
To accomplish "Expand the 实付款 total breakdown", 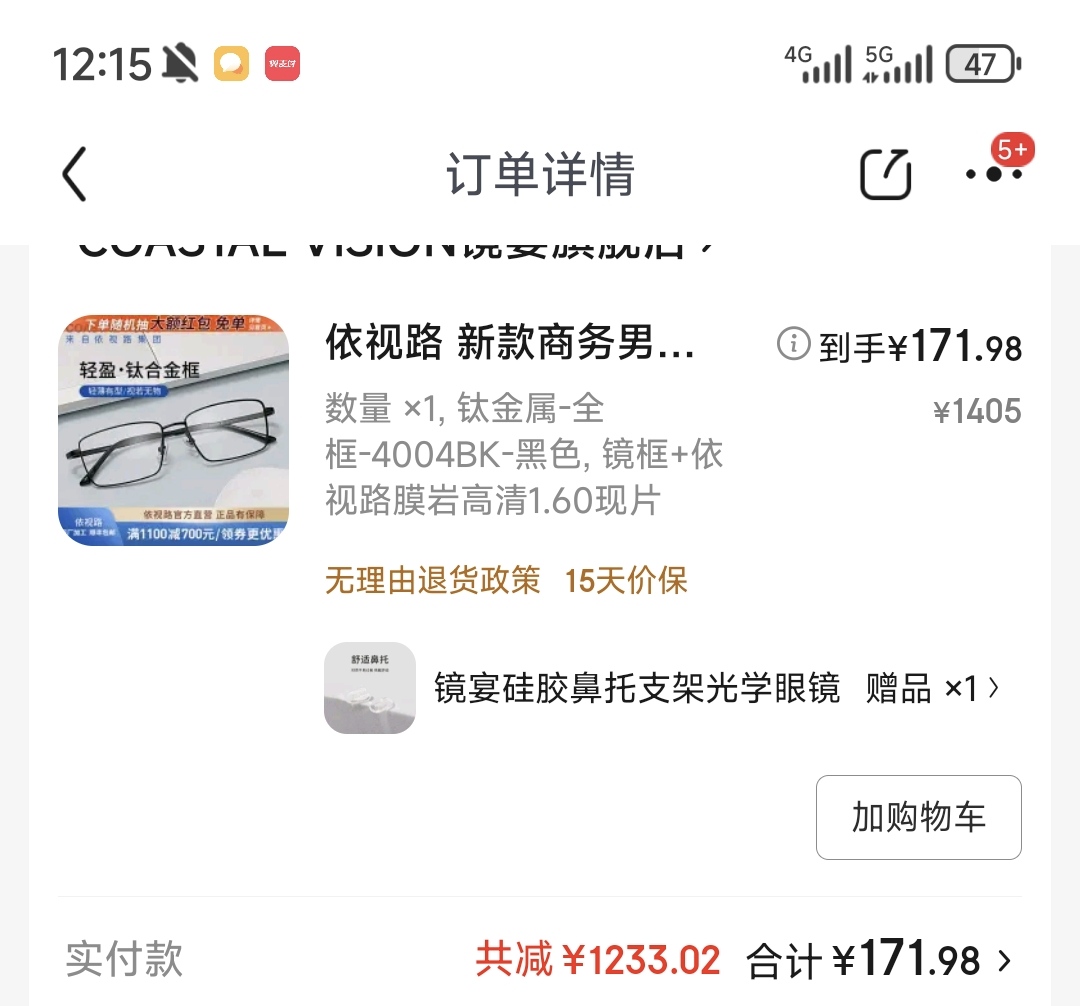I will (x=1004, y=962).
